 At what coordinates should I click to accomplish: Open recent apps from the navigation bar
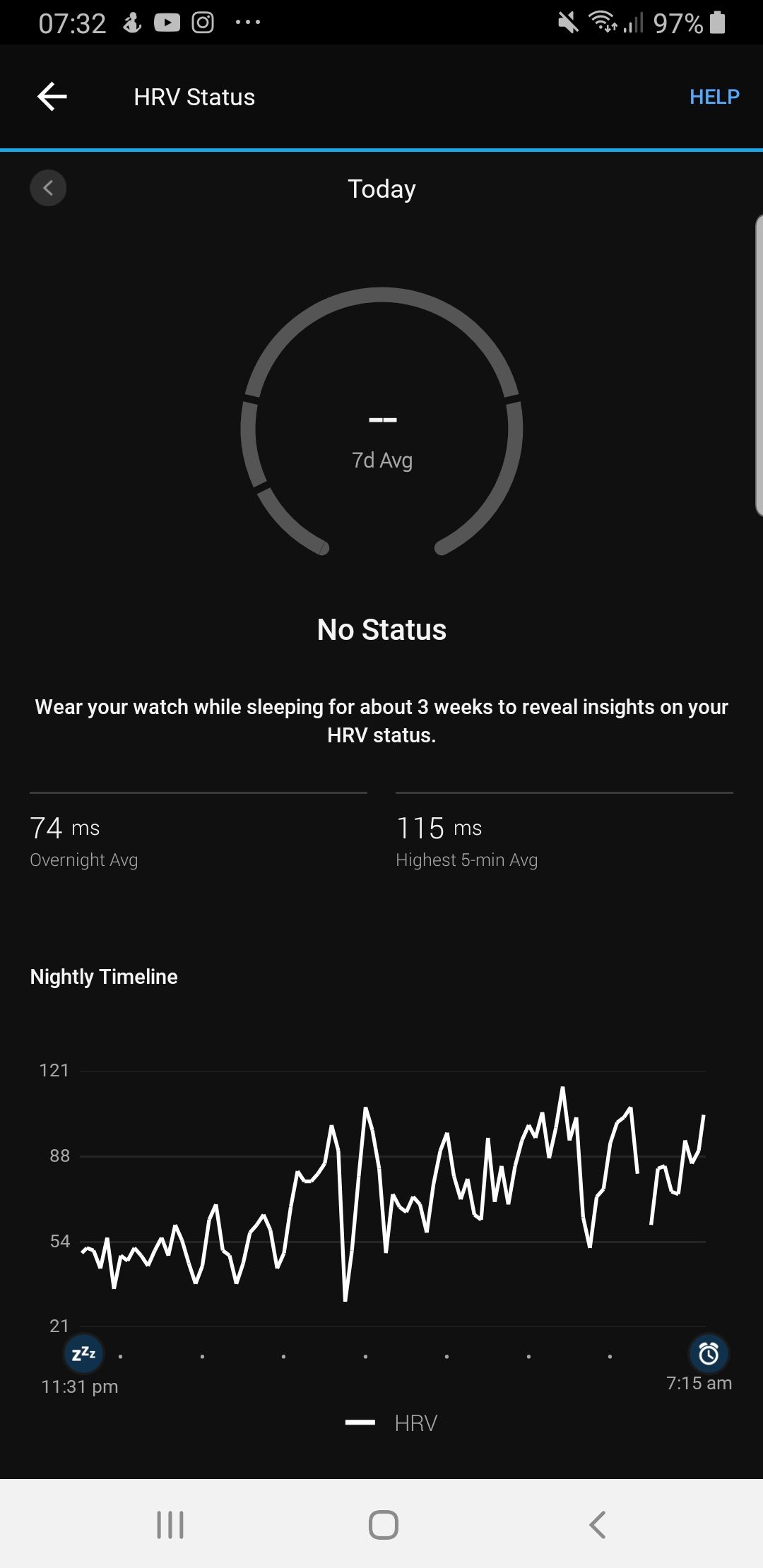(x=170, y=1524)
